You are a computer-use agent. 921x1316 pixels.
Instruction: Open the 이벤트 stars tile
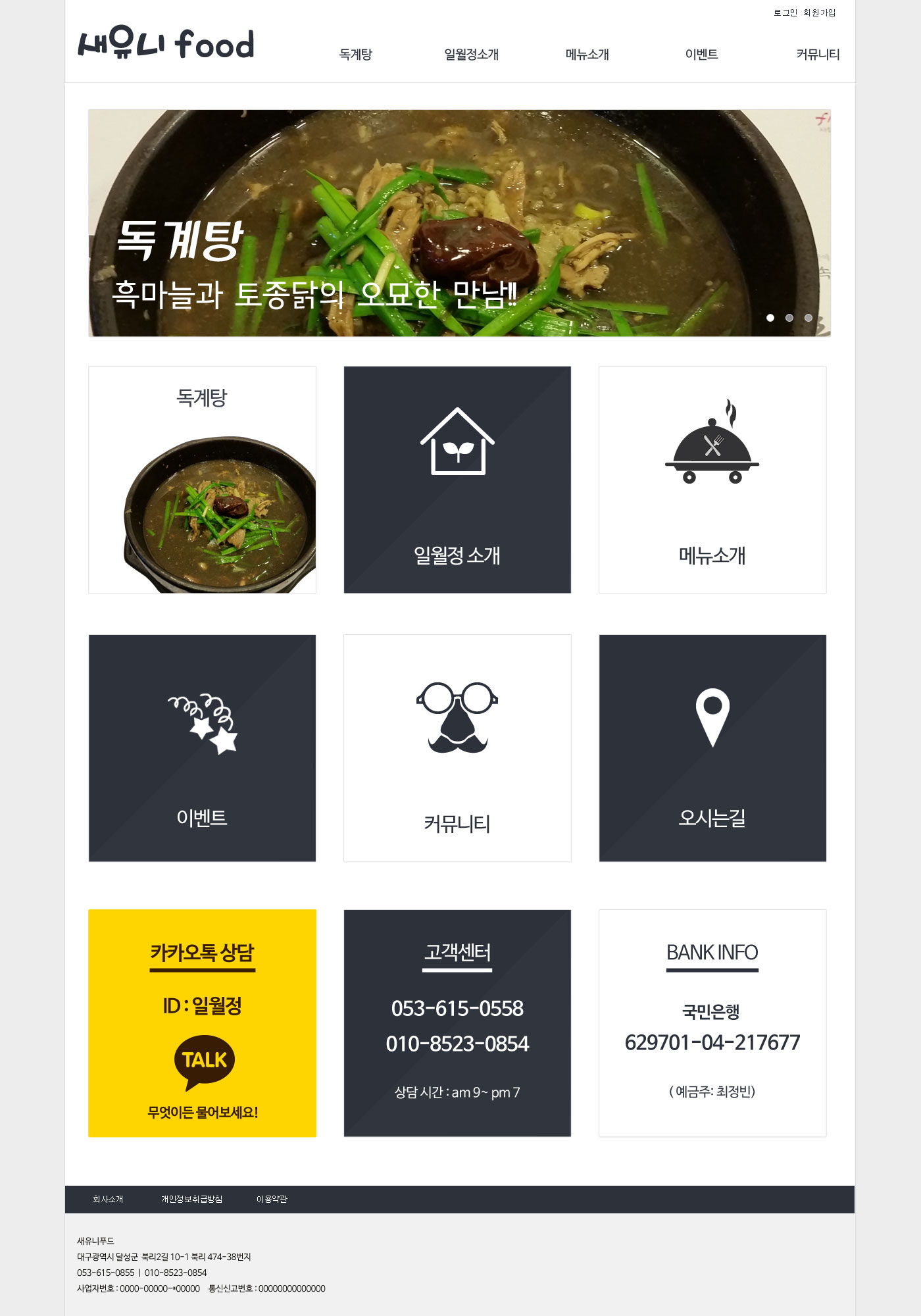(202, 748)
